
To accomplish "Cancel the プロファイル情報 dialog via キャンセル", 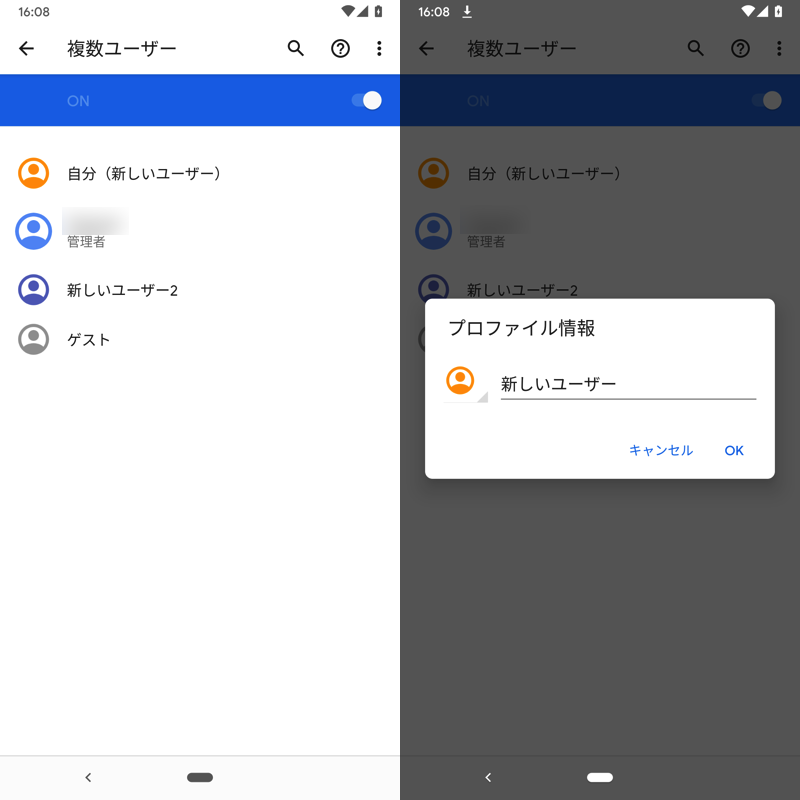I will (x=660, y=451).
